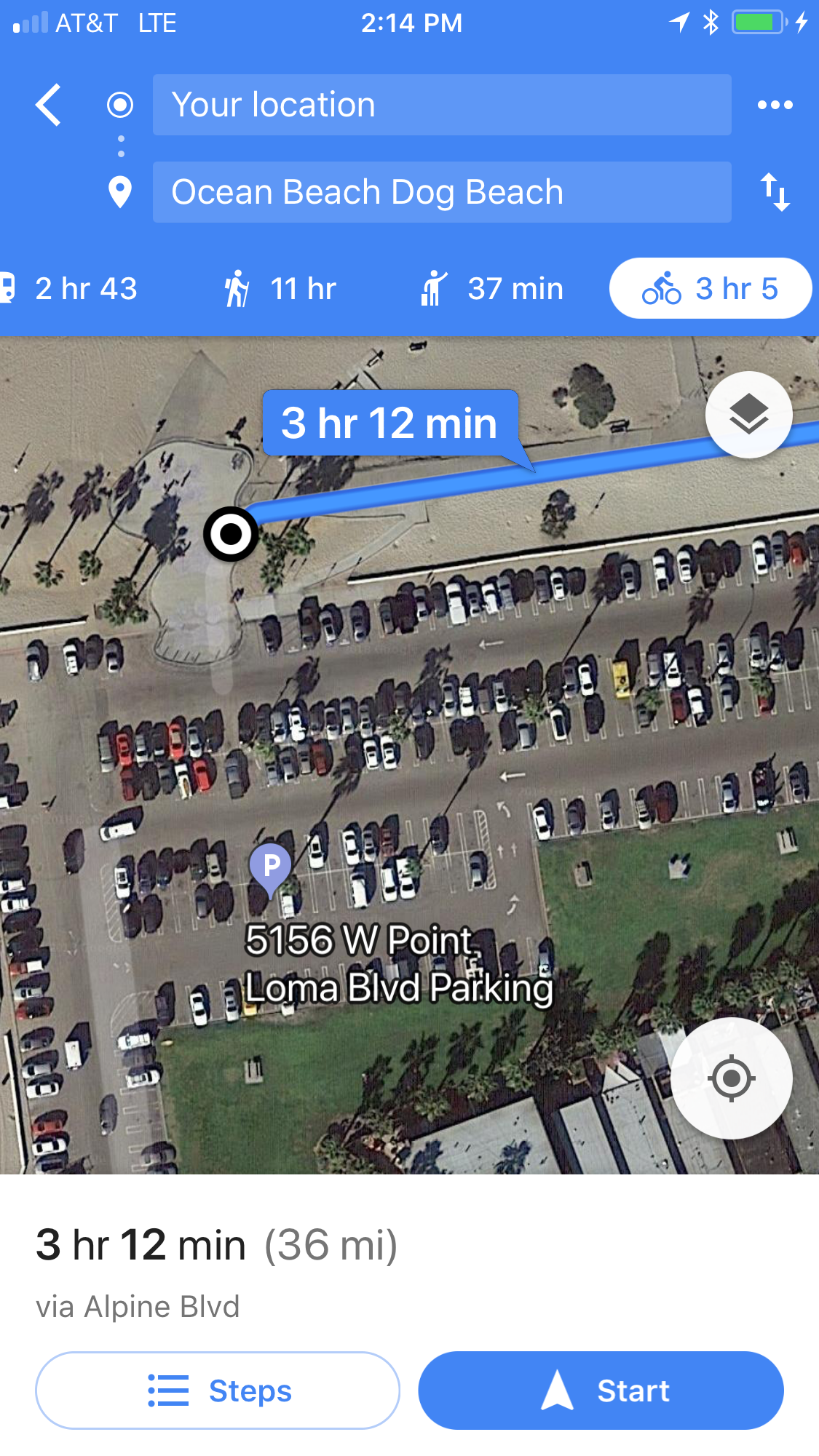
Task: Swap start and destination locations
Action: (775, 192)
